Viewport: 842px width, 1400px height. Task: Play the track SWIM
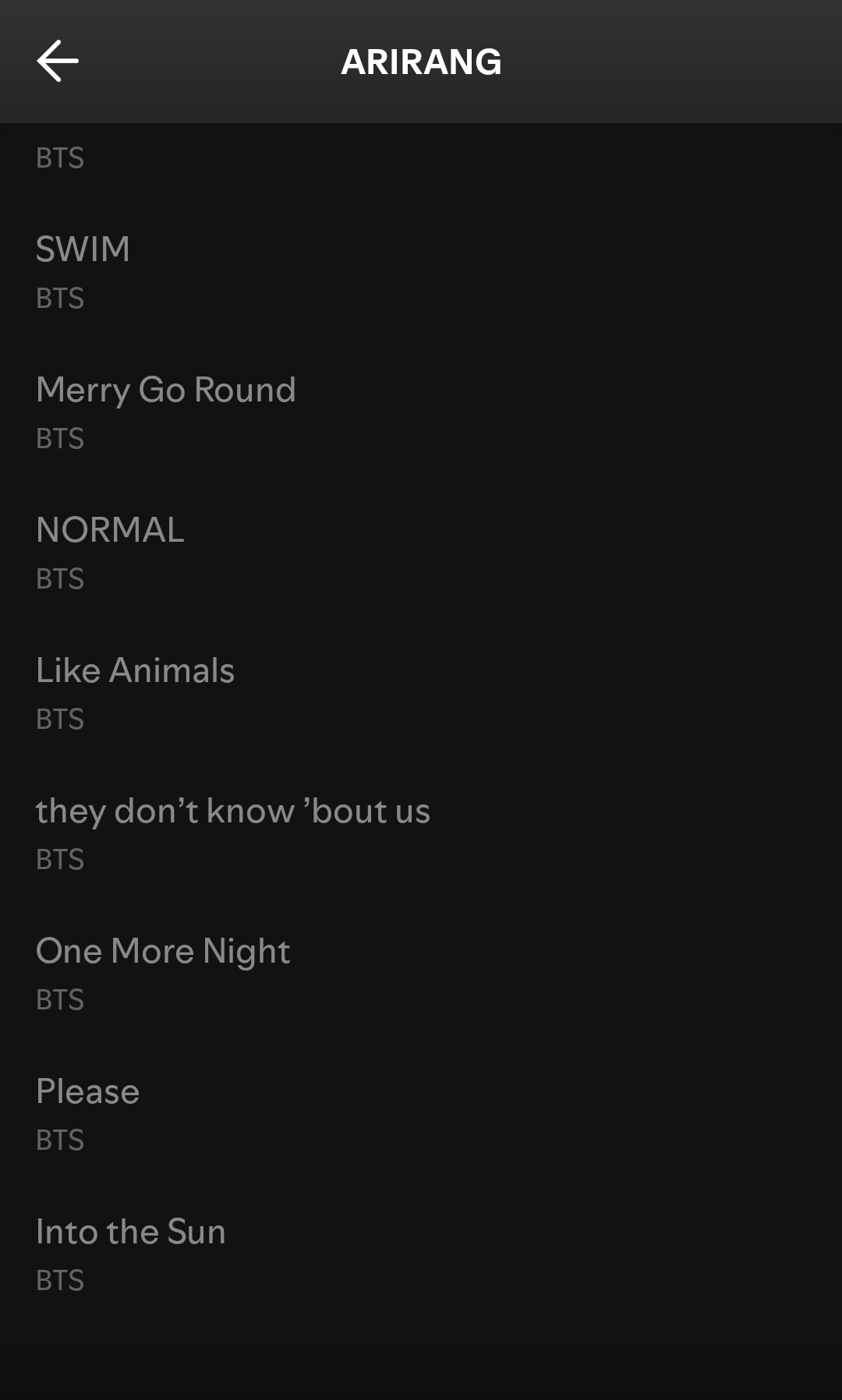click(x=83, y=250)
